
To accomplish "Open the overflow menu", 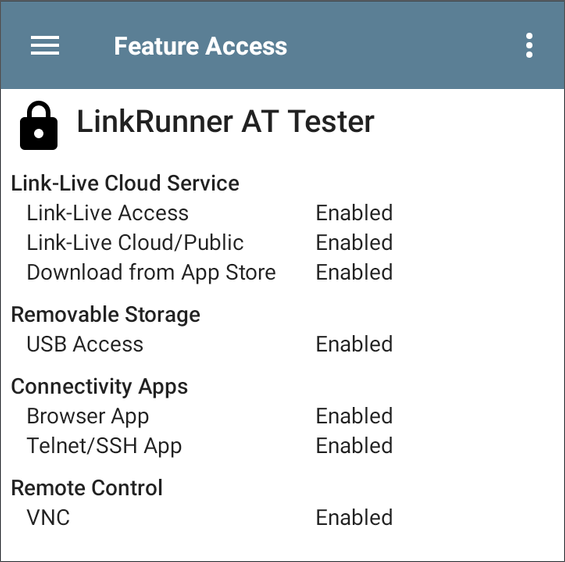I will click(x=529, y=45).
